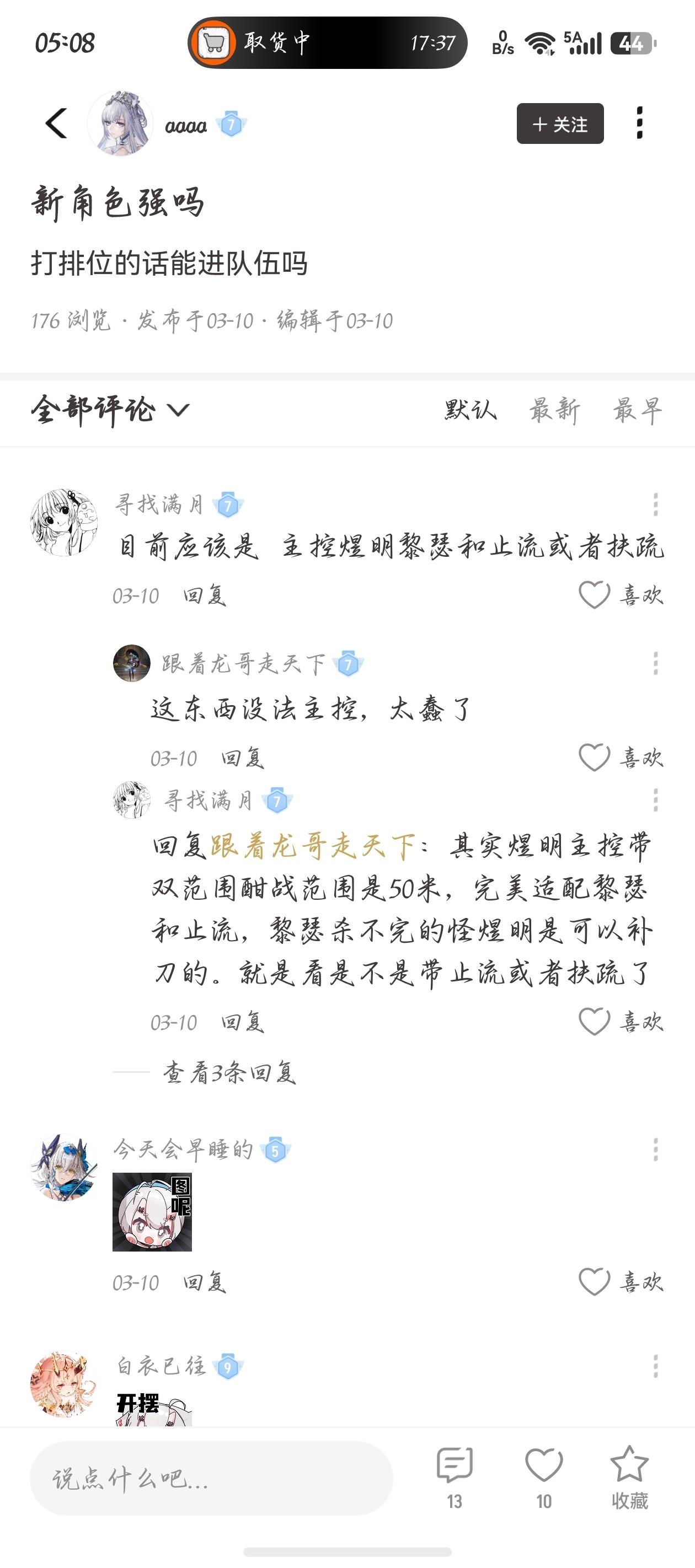Viewport: 695px width, 1568px height.
Task: Sort comments by 最新
Action: coord(554,410)
